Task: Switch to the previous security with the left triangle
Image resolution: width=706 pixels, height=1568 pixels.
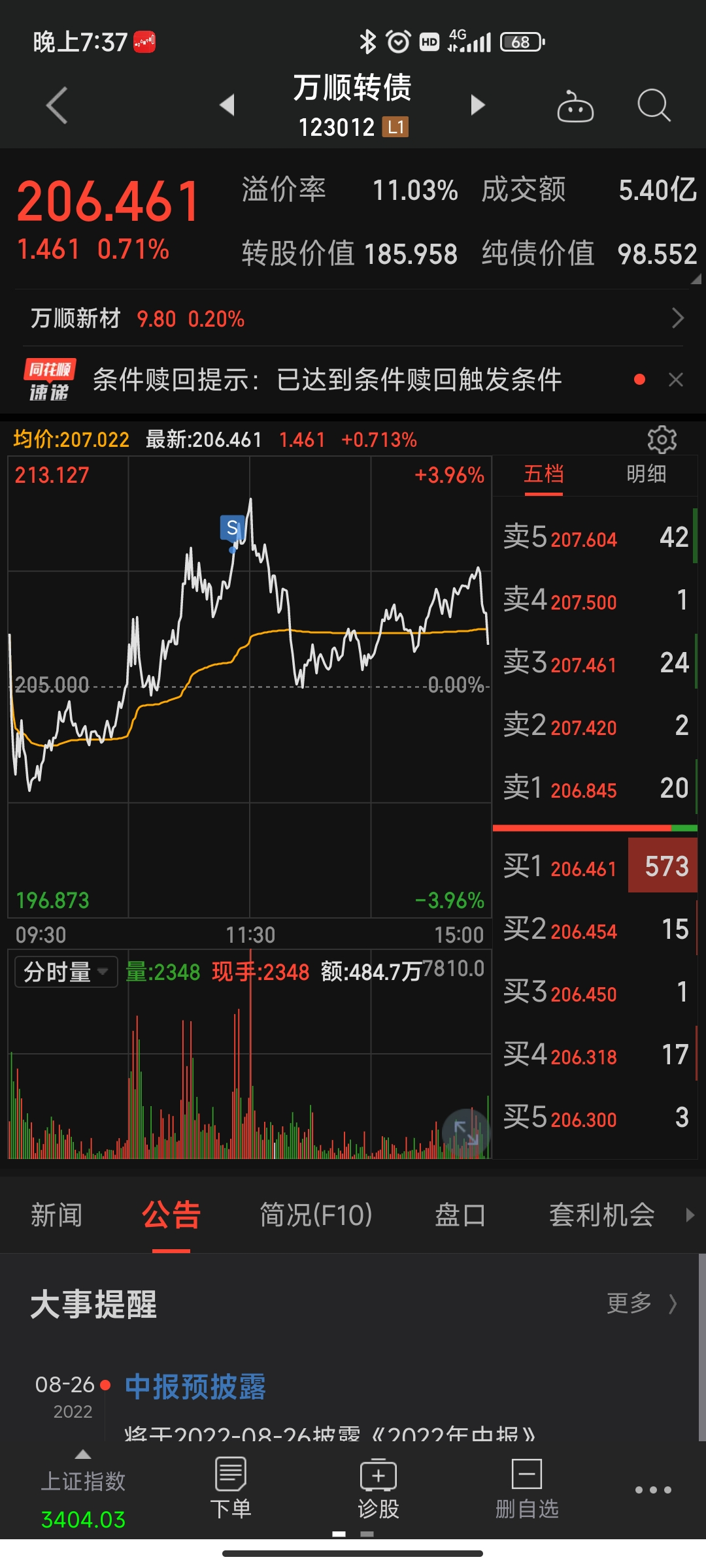Action: point(227,105)
